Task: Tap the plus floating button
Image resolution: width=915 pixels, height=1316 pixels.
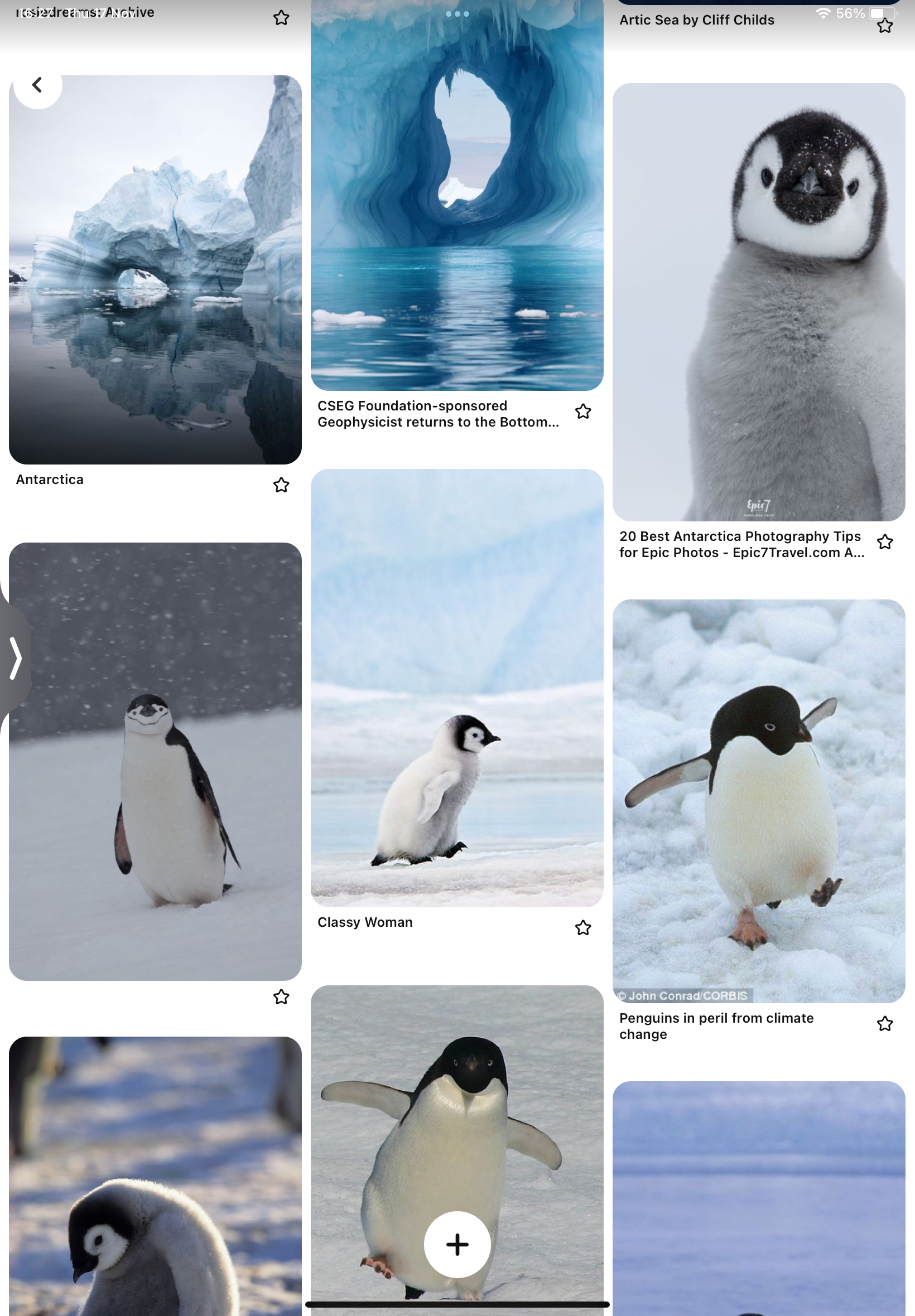Action: point(457,1245)
